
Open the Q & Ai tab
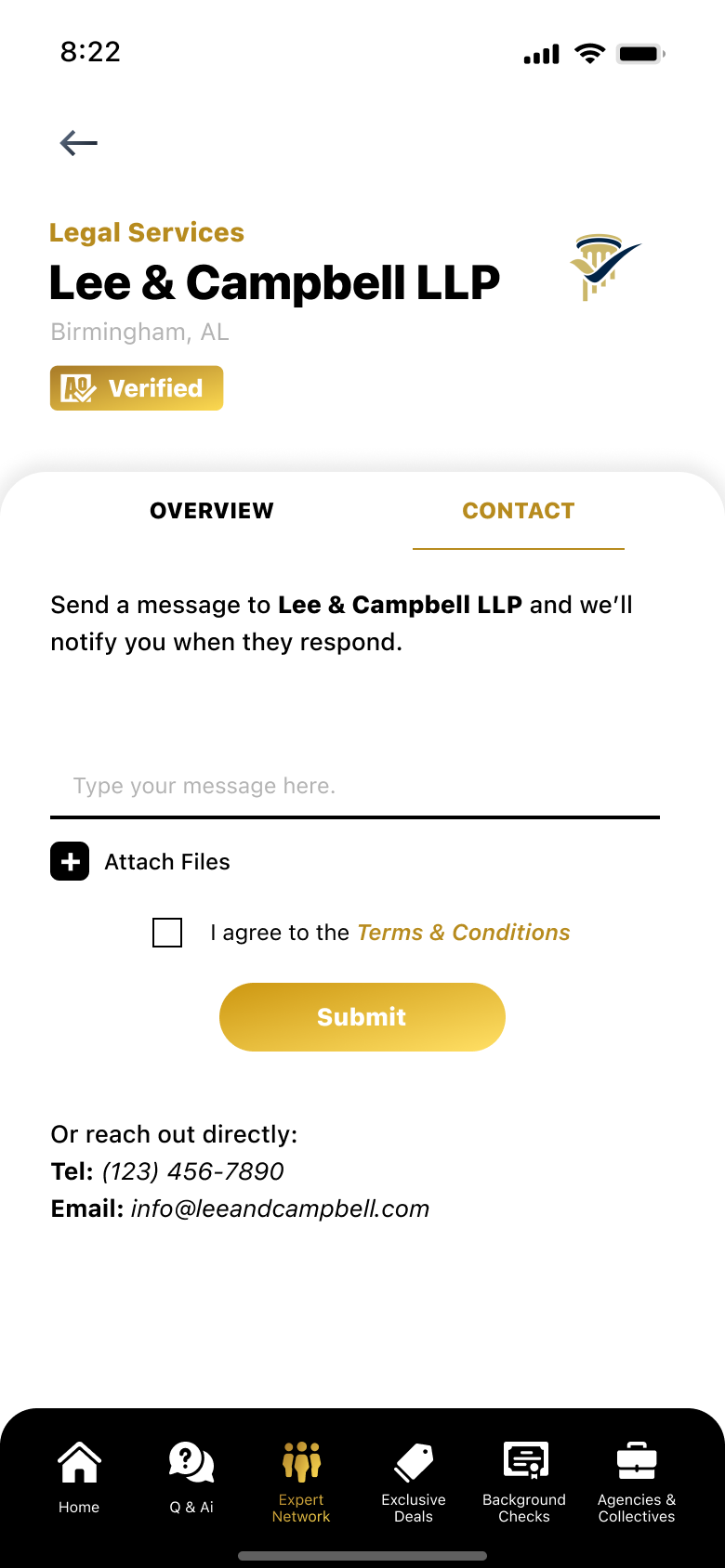pyautogui.click(x=191, y=1478)
